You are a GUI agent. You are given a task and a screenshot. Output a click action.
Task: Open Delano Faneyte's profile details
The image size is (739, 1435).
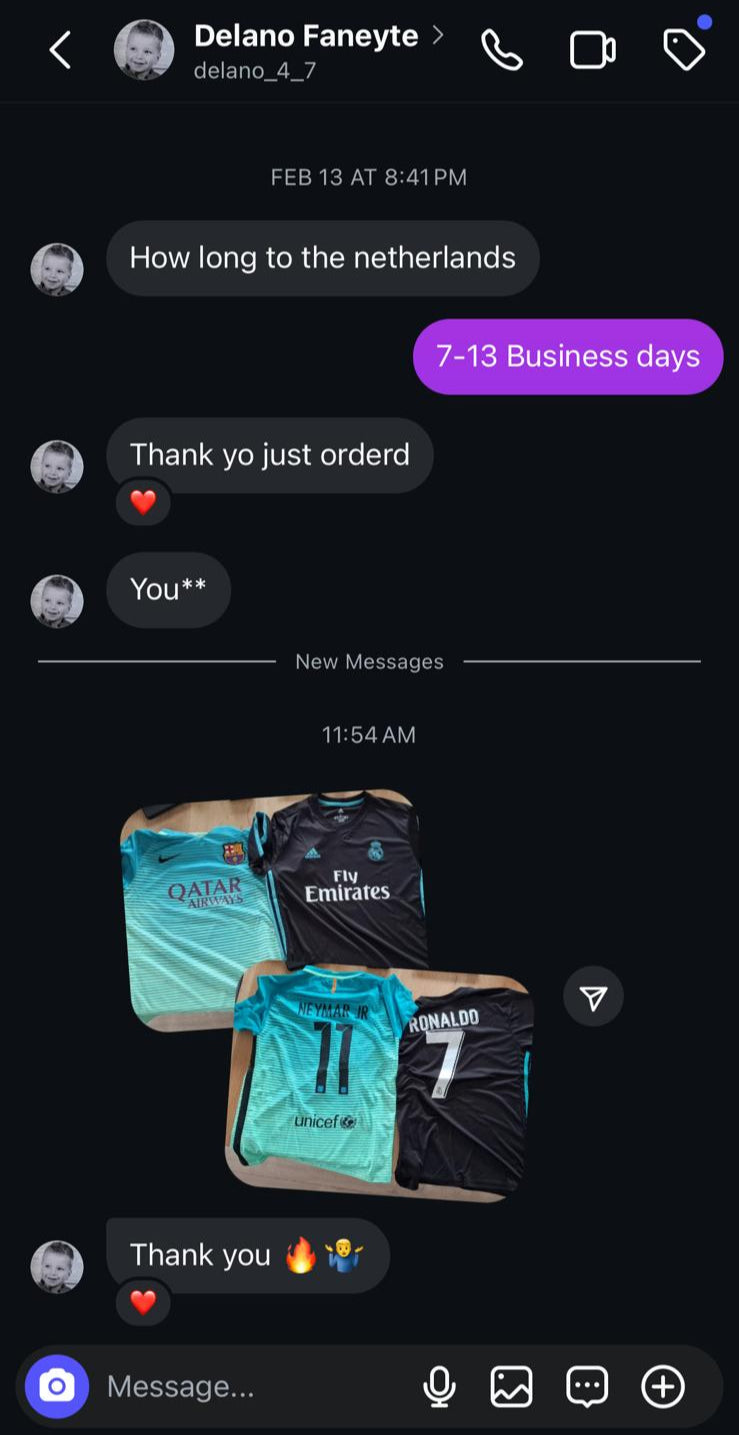pos(305,37)
